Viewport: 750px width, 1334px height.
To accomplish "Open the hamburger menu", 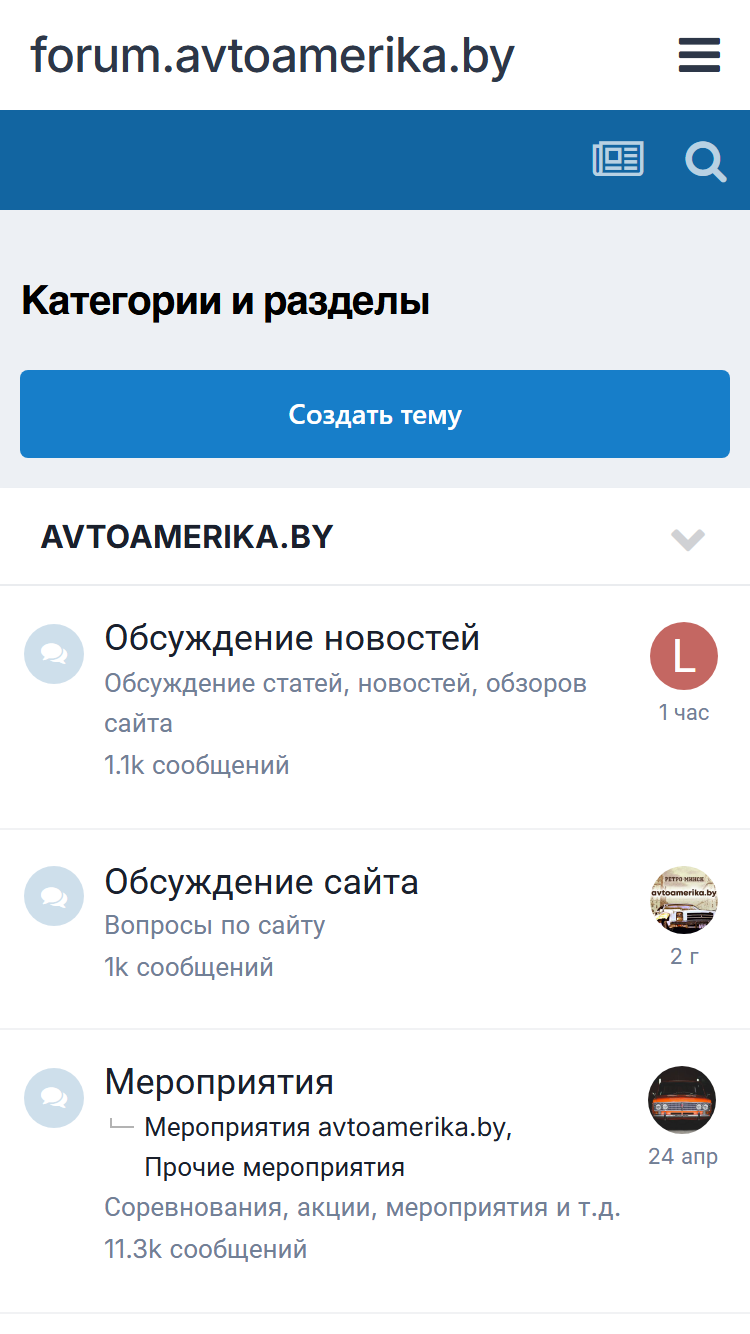I will [x=699, y=55].
